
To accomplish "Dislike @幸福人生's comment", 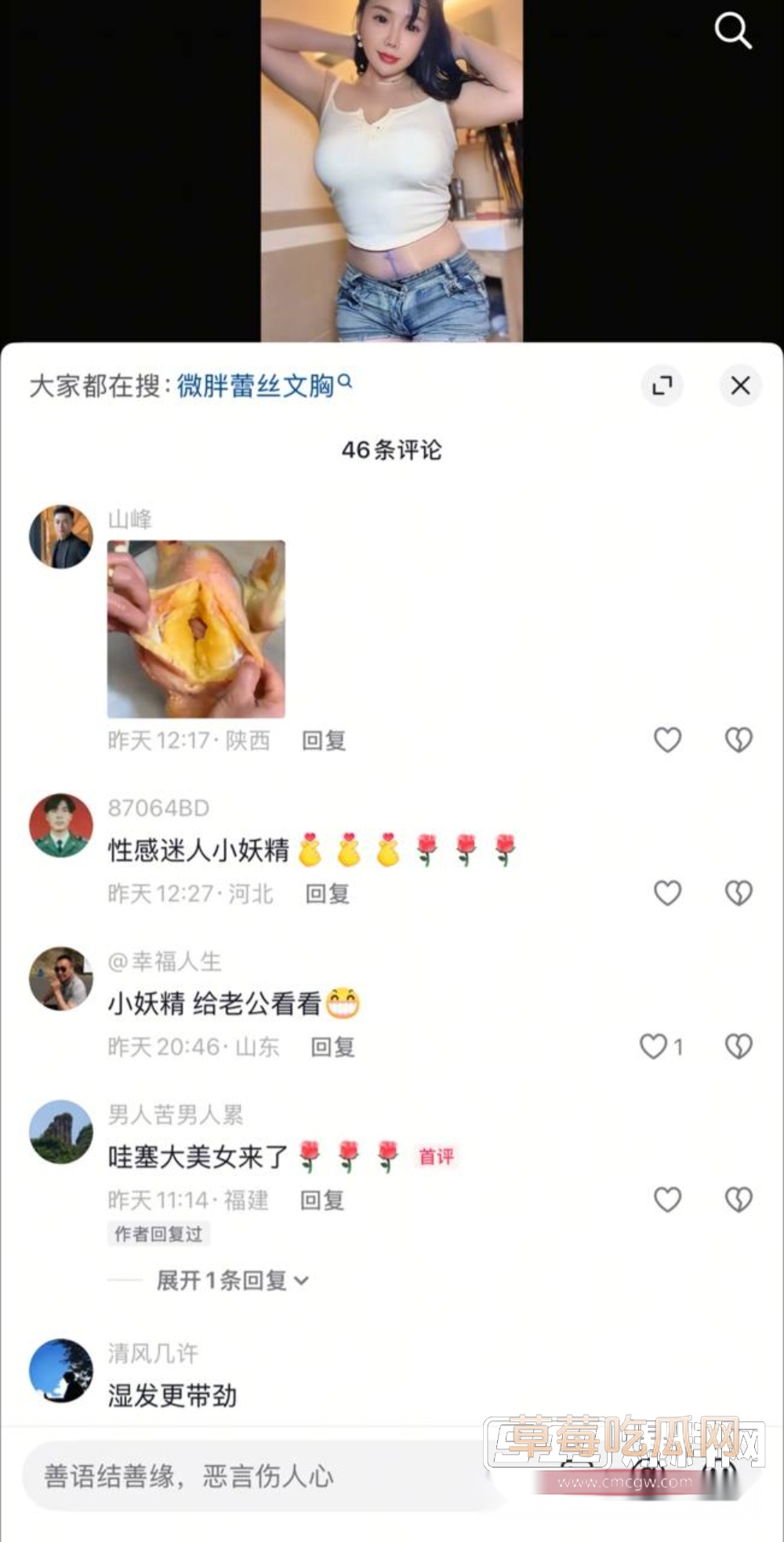I will tap(739, 1046).
